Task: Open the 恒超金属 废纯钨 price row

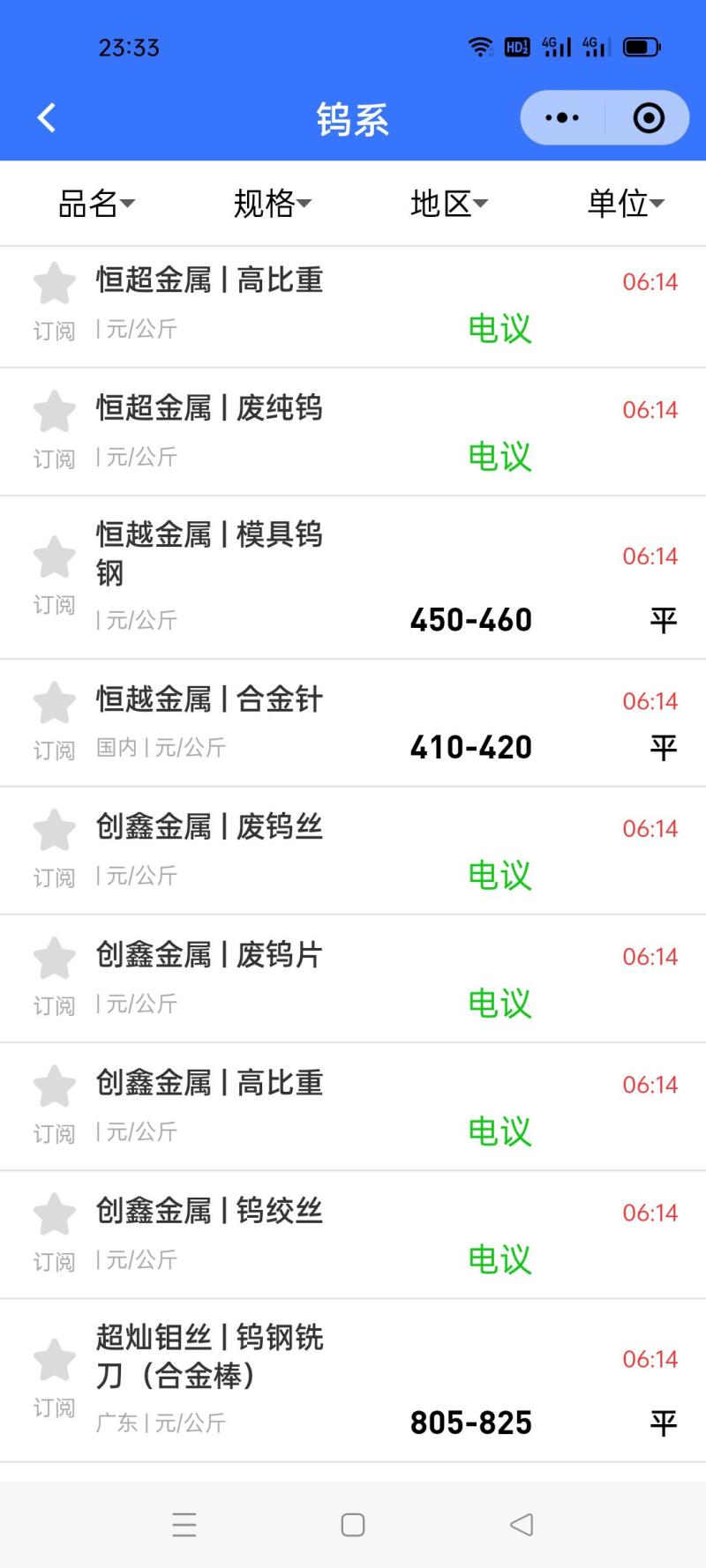Action: pyautogui.click(x=353, y=432)
